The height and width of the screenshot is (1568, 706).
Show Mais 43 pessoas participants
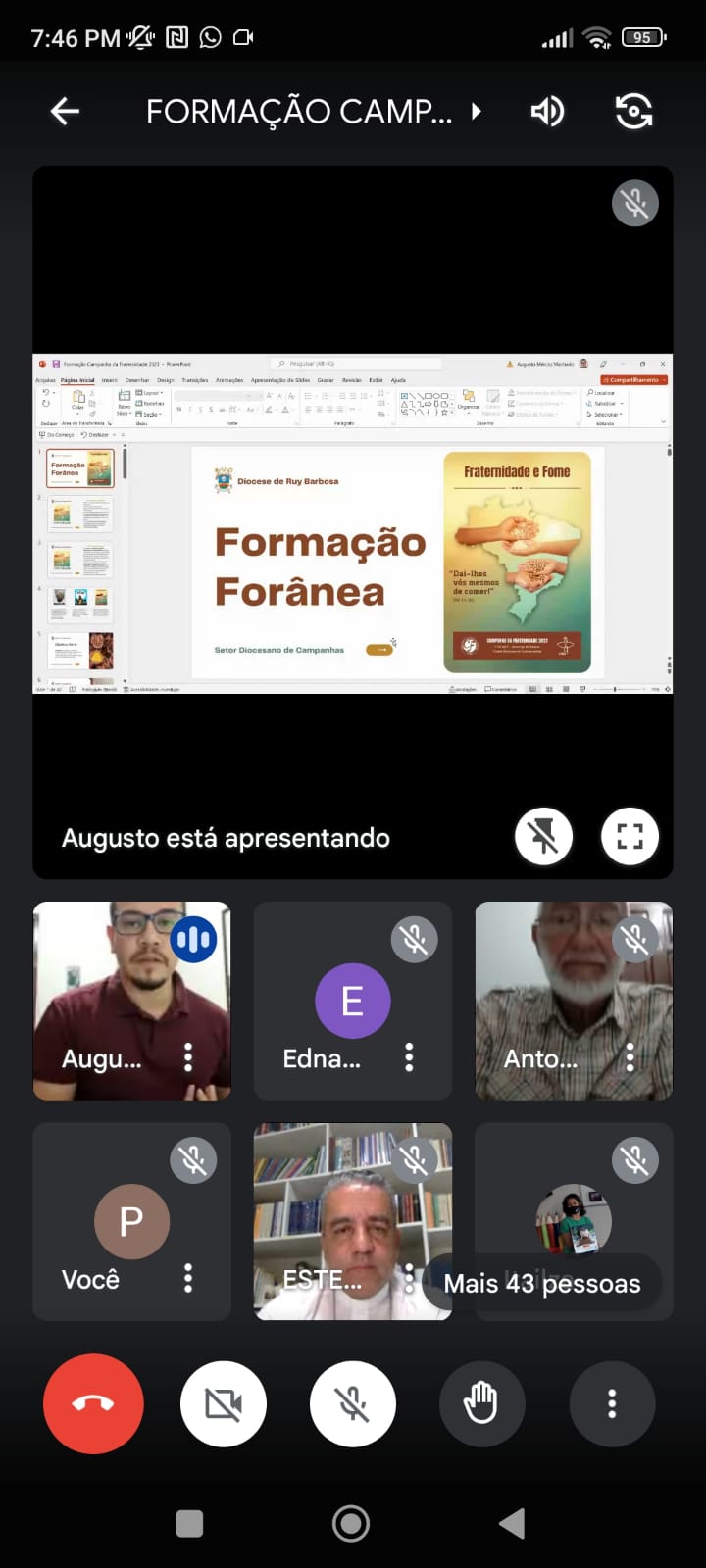pyautogui.click(x=541, y=1283)
